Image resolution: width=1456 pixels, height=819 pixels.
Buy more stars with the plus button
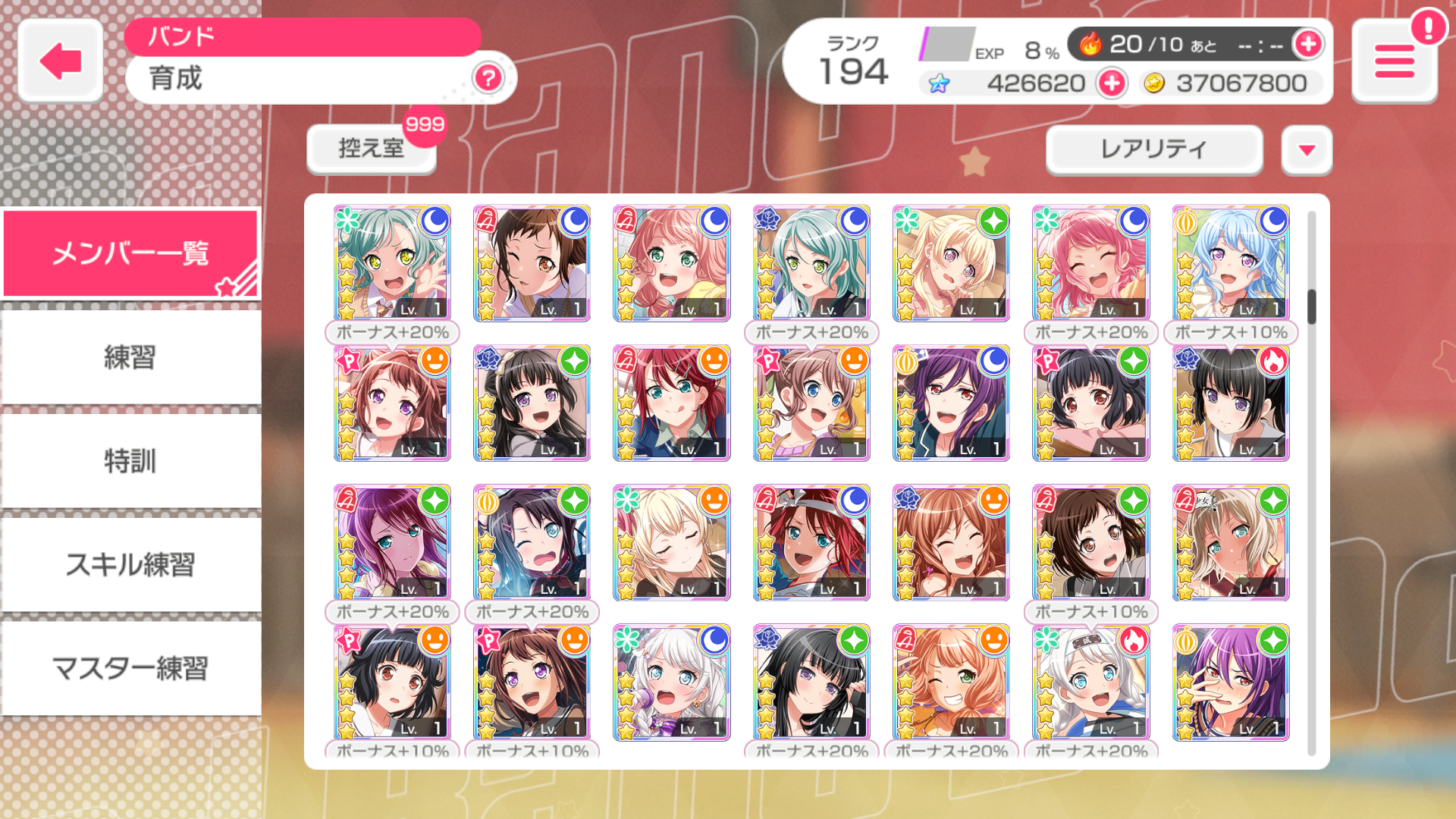pos(1112,83)
